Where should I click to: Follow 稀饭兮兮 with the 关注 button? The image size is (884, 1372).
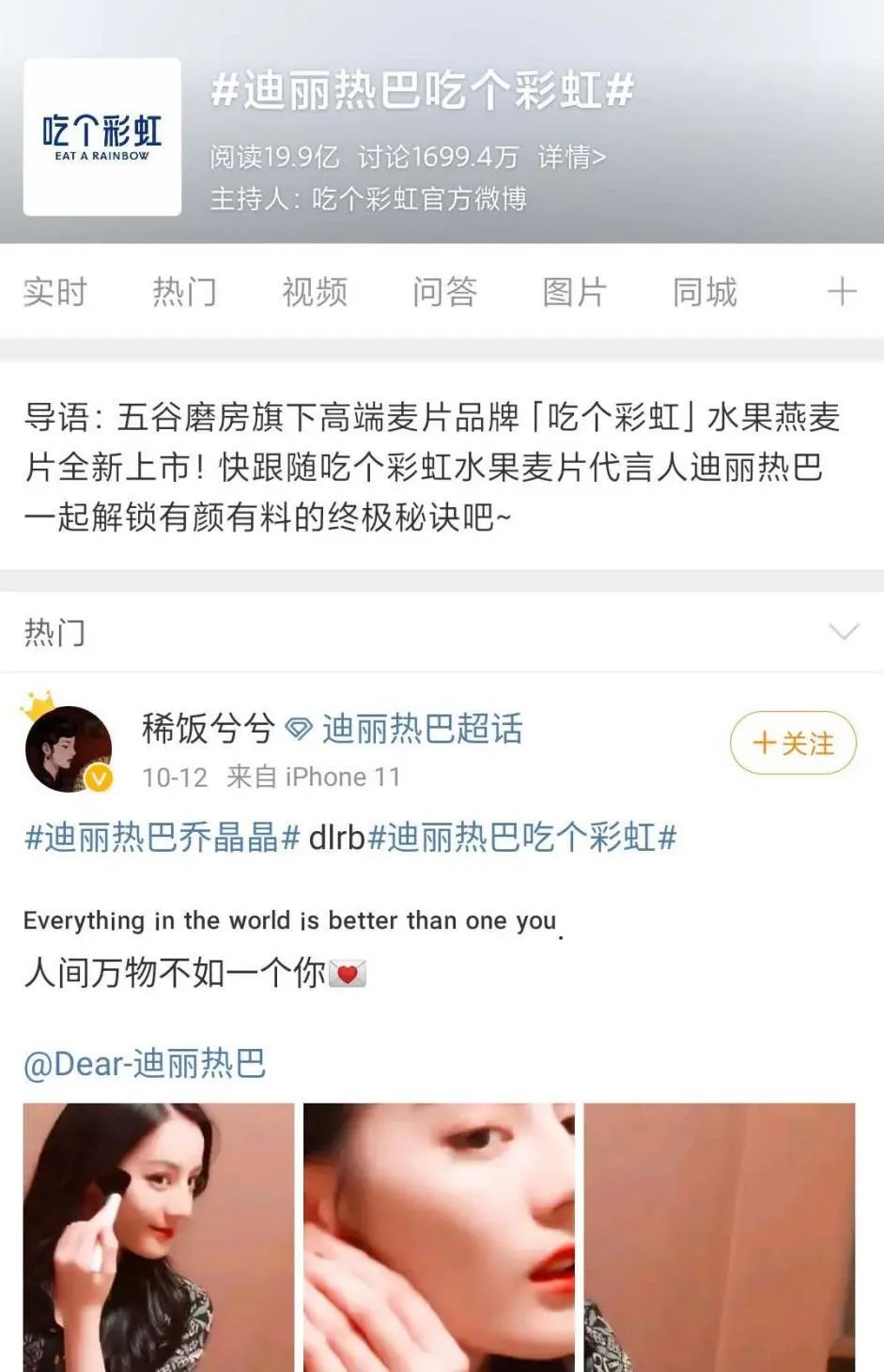tap(793, 744)
